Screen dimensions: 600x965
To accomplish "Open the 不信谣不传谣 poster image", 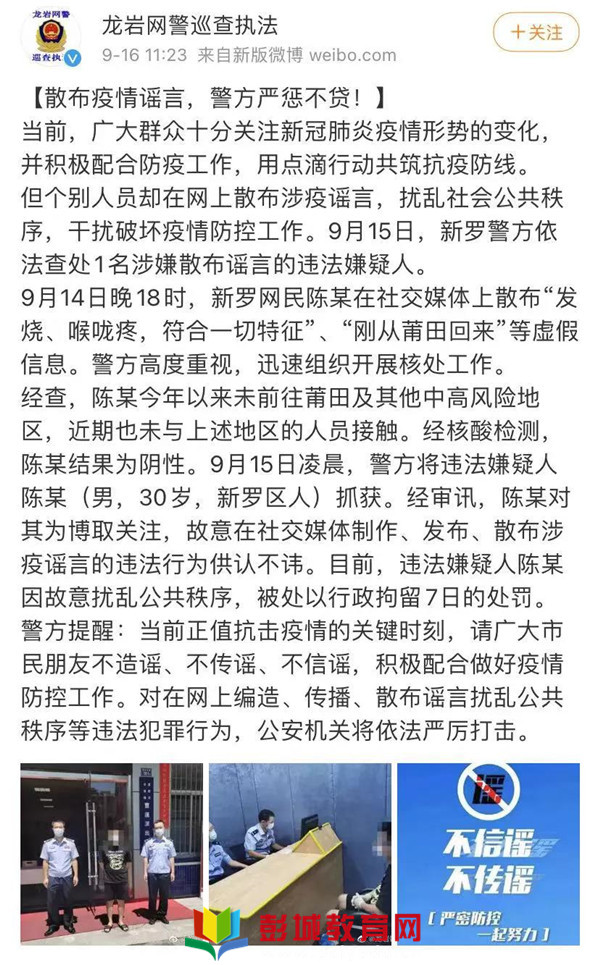I will click(488, 854).
